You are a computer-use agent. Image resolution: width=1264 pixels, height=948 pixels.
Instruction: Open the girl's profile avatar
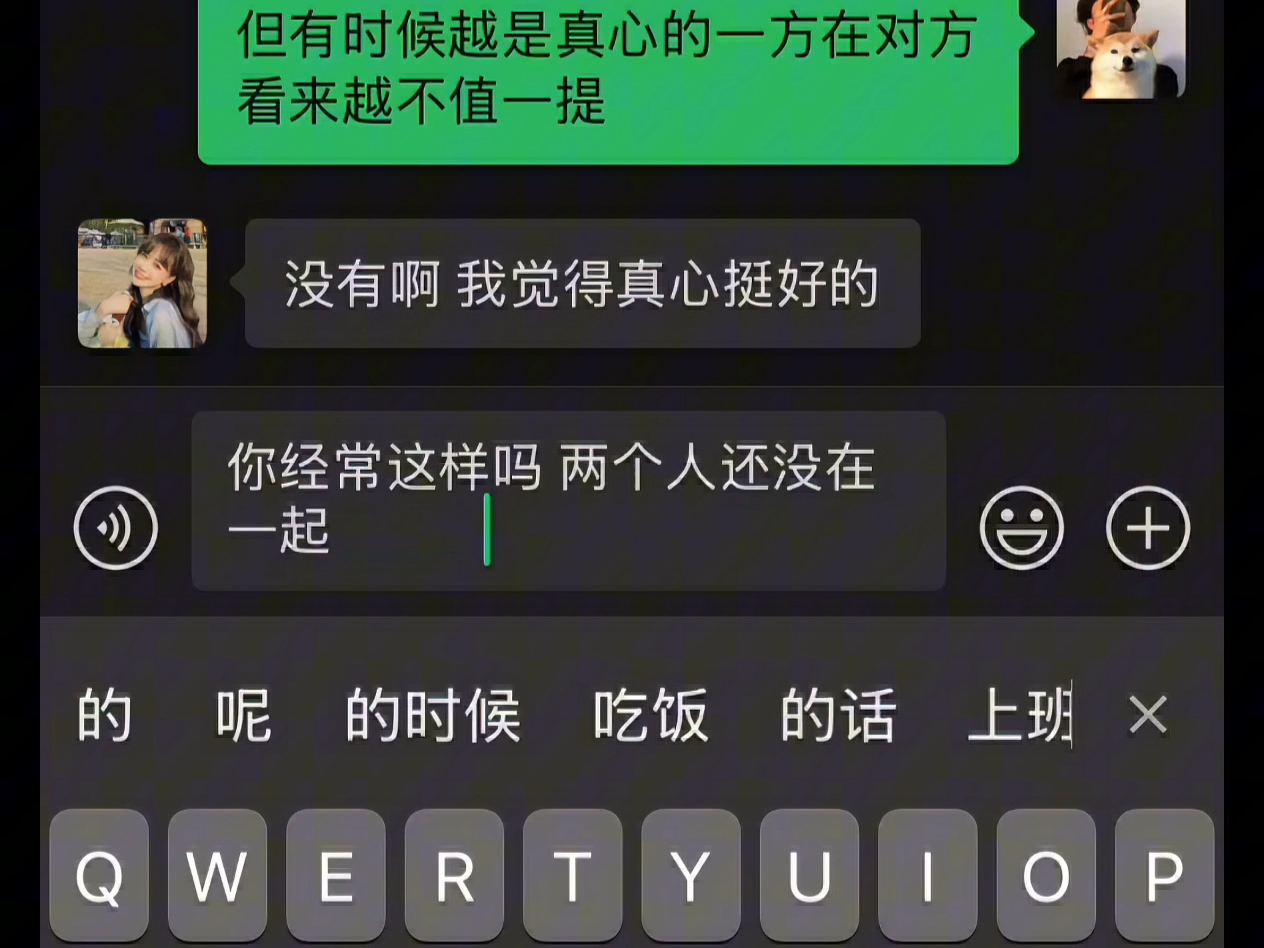coord(142,284)
